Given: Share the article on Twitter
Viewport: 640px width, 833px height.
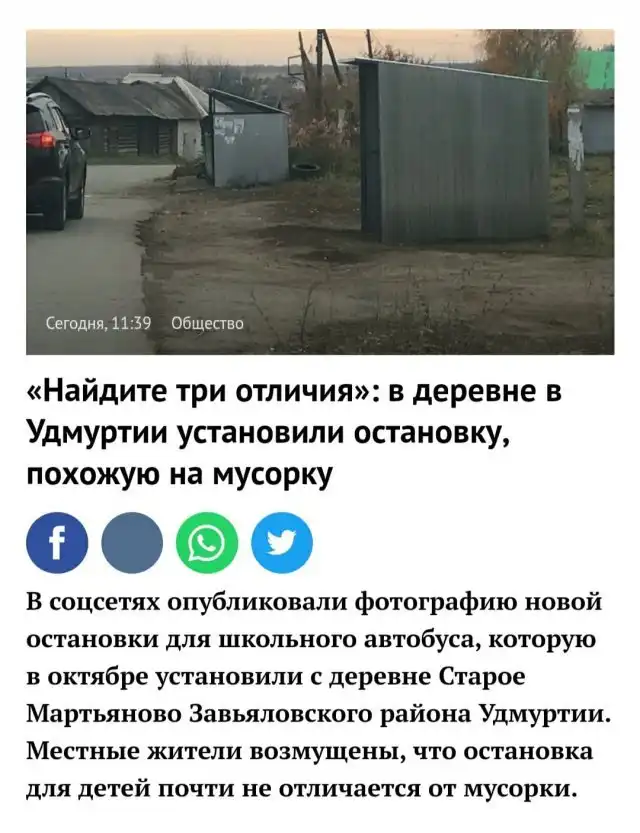Looking at the screenshot, I should point(282,543).
